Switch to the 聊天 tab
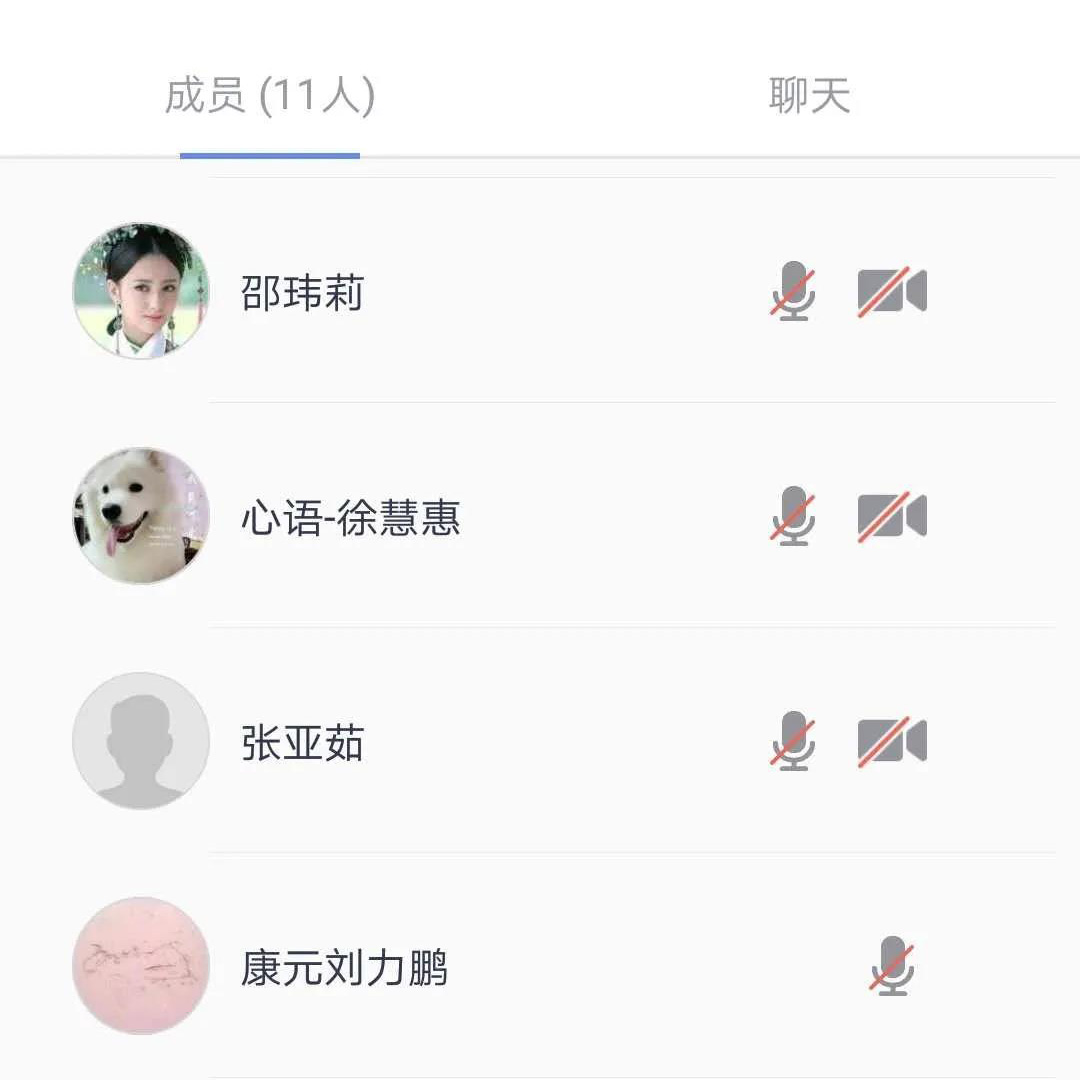Screen dimensions: 1080x1080 point(809,96)
